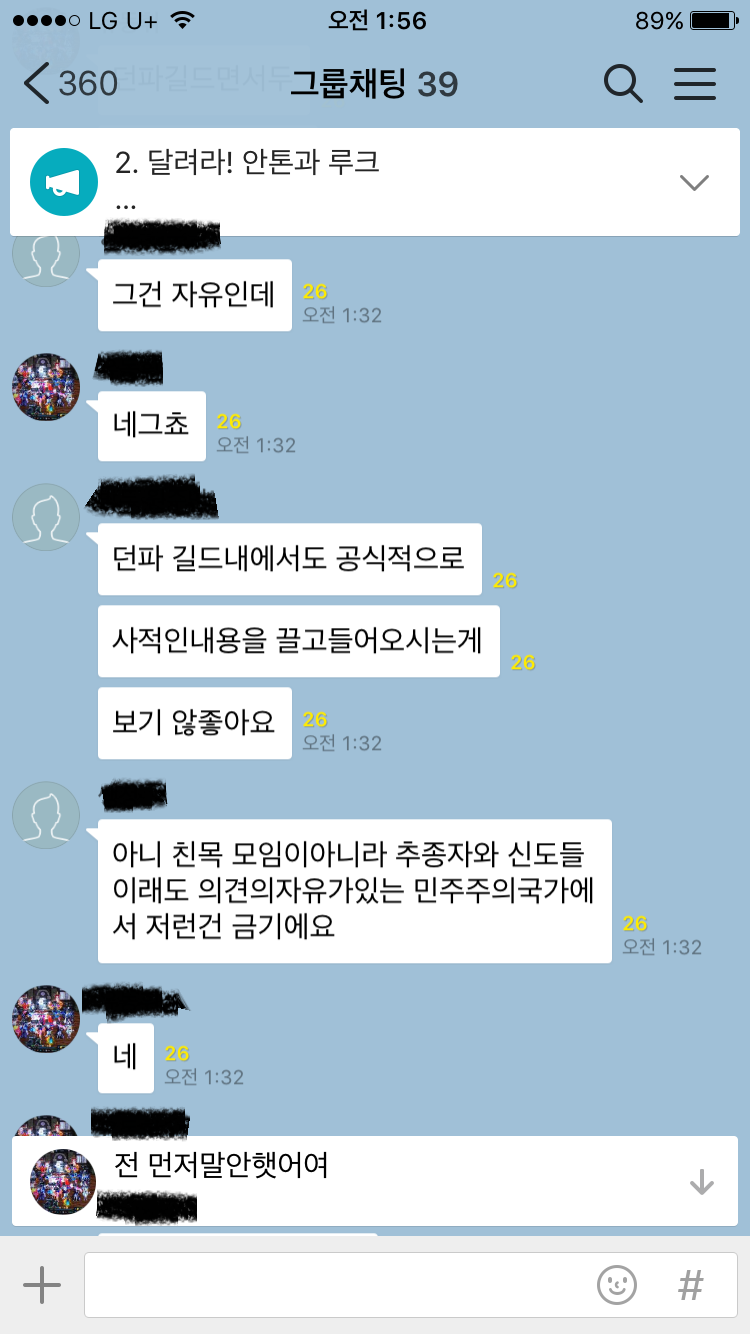This screenshot has width=750, height=1334.
Task: Focus the message text field
Action: pos(330,1285)
